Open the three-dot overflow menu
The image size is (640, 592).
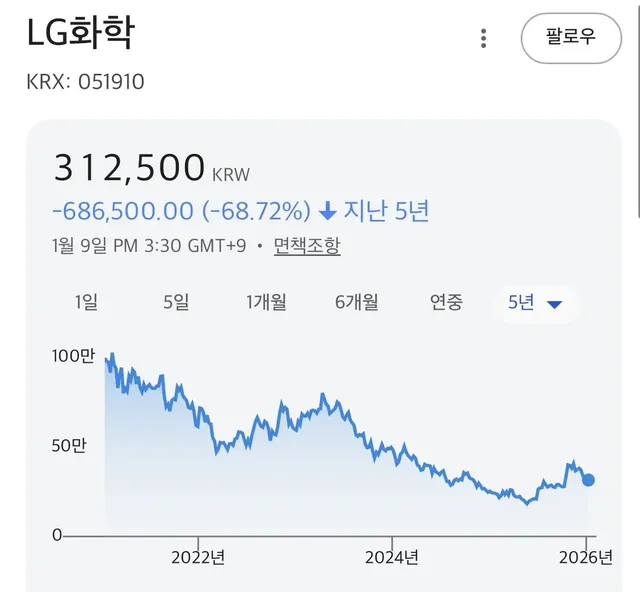[484, 39]
